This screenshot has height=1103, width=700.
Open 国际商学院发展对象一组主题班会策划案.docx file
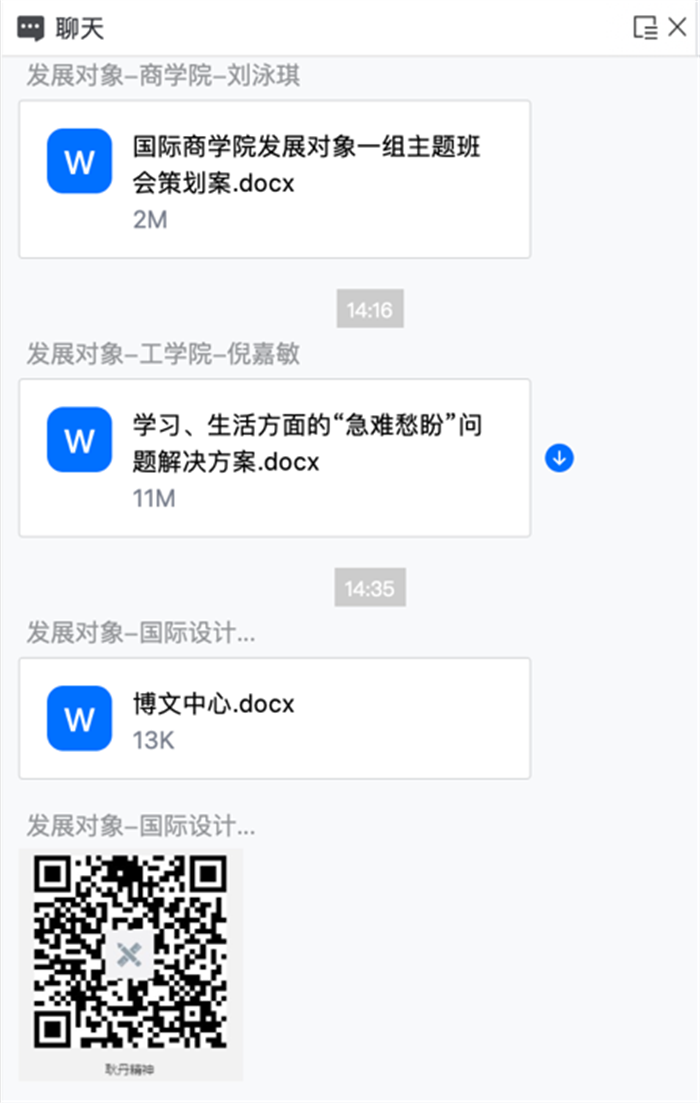pos(274,179)
